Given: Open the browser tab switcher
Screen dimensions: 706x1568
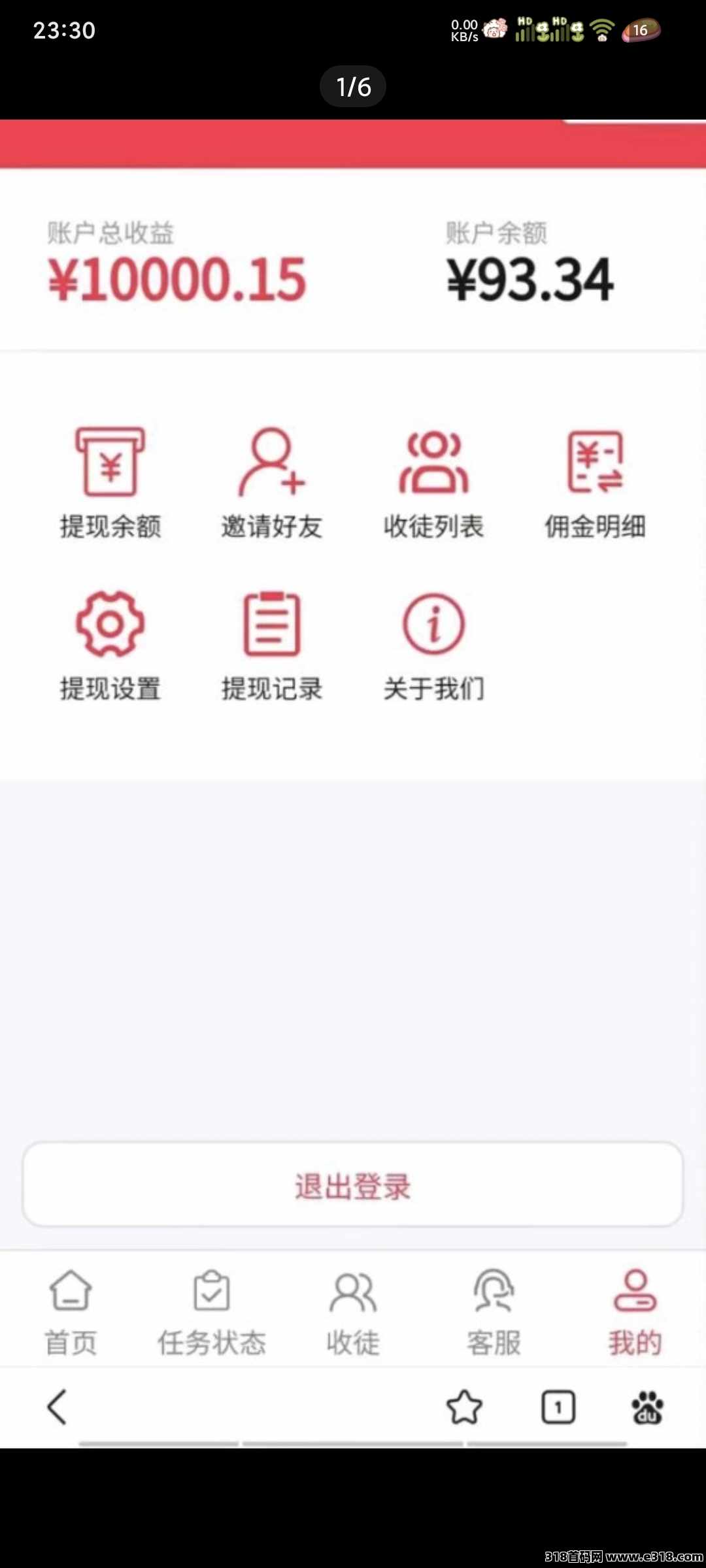Looking at the screenshot, I should coord(558,1407).
